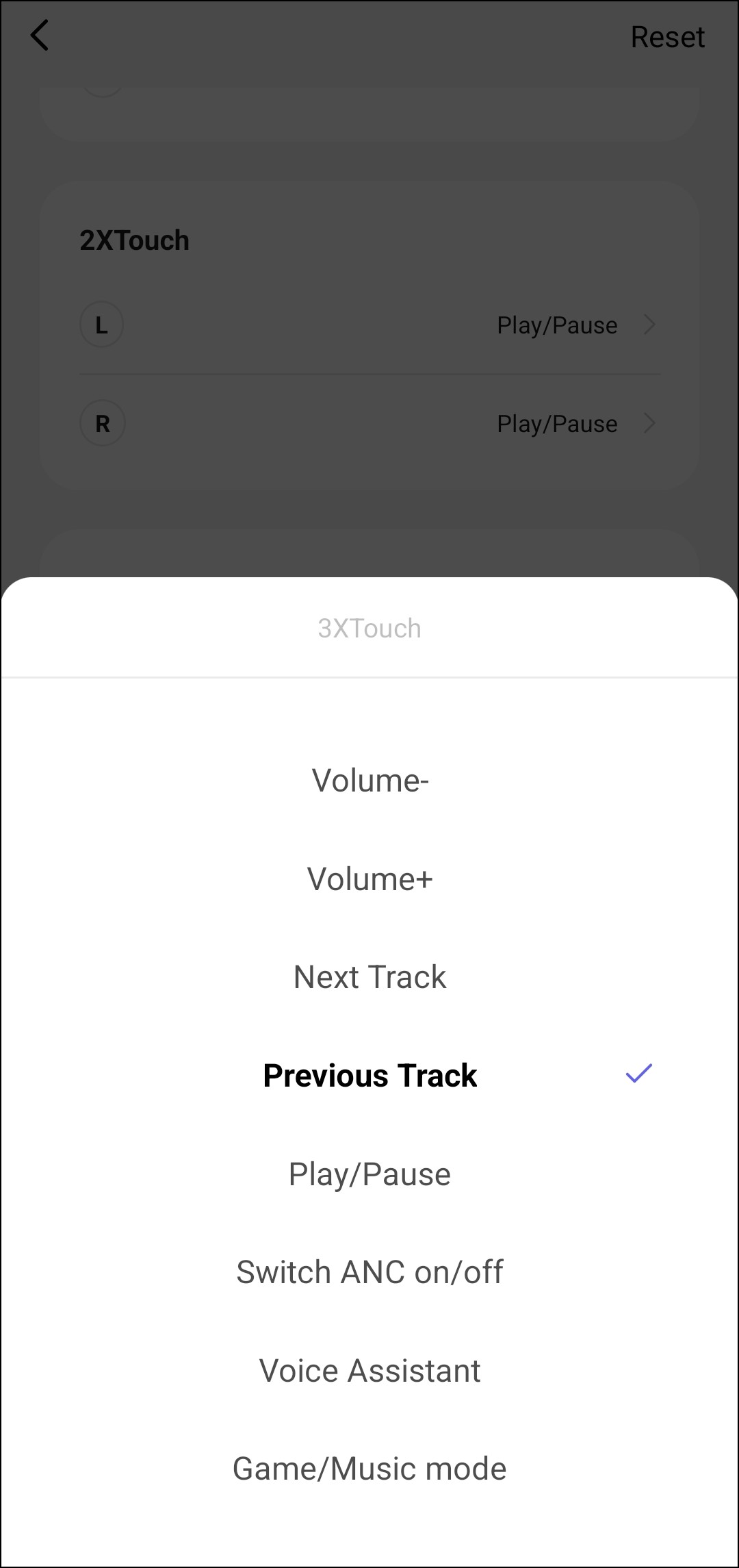Choose Switch ANC on/off
Viewport: 739px width, 1568px height.
click(x=369, y=1272)
